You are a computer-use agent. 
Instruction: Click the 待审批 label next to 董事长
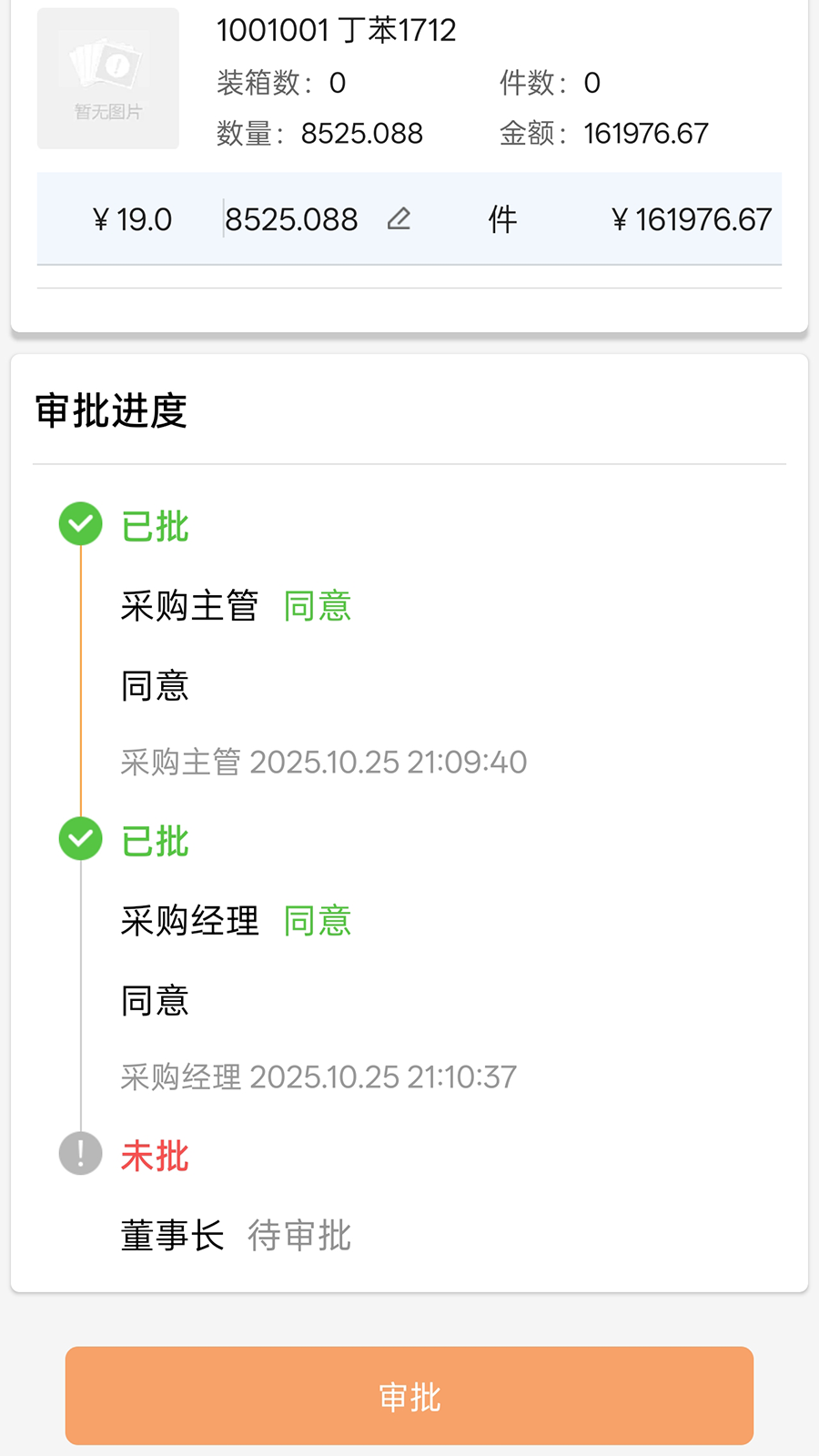tap(299, 1235)
